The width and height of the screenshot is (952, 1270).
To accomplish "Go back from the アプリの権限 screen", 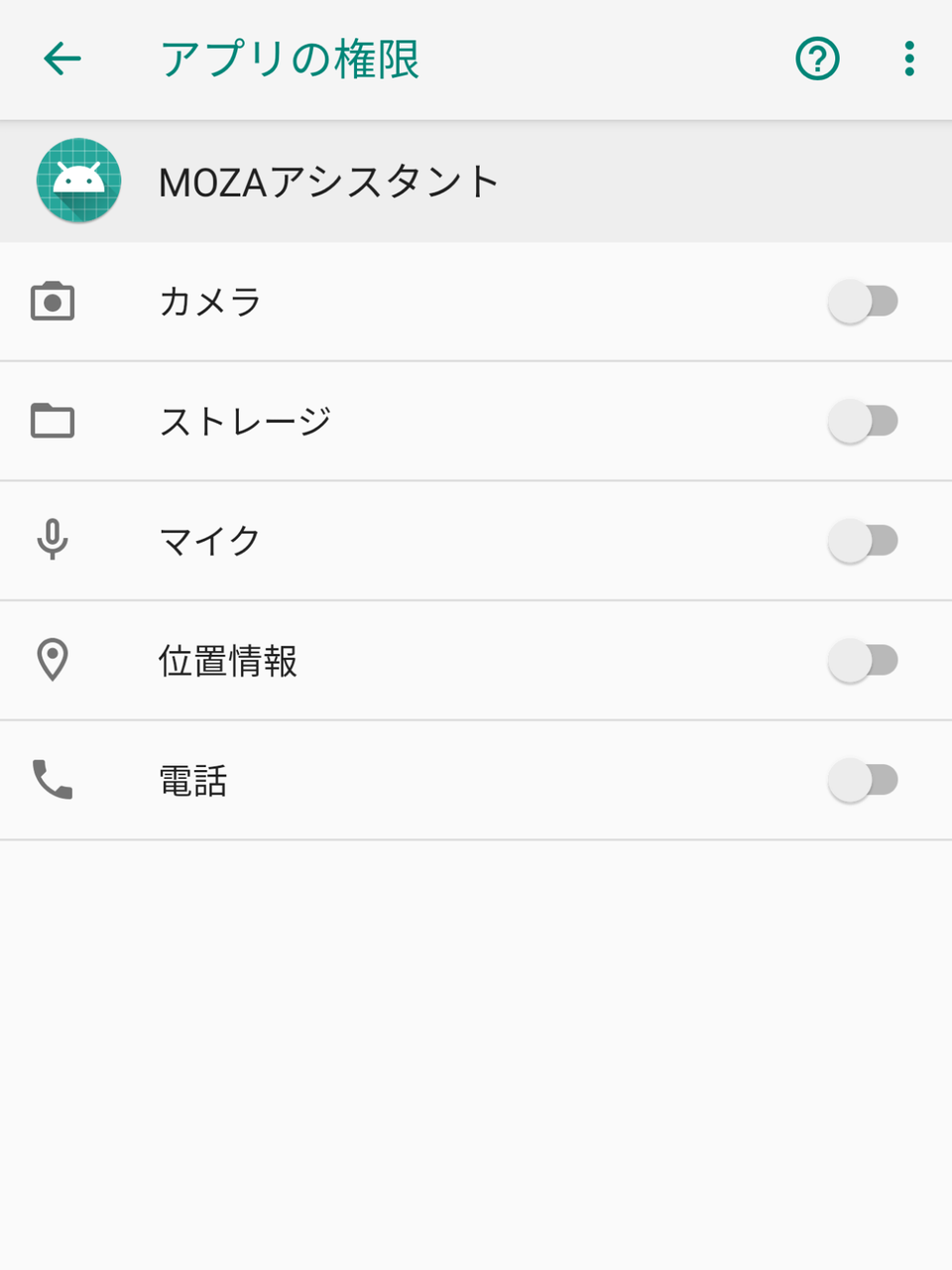I will coord(61,60).
